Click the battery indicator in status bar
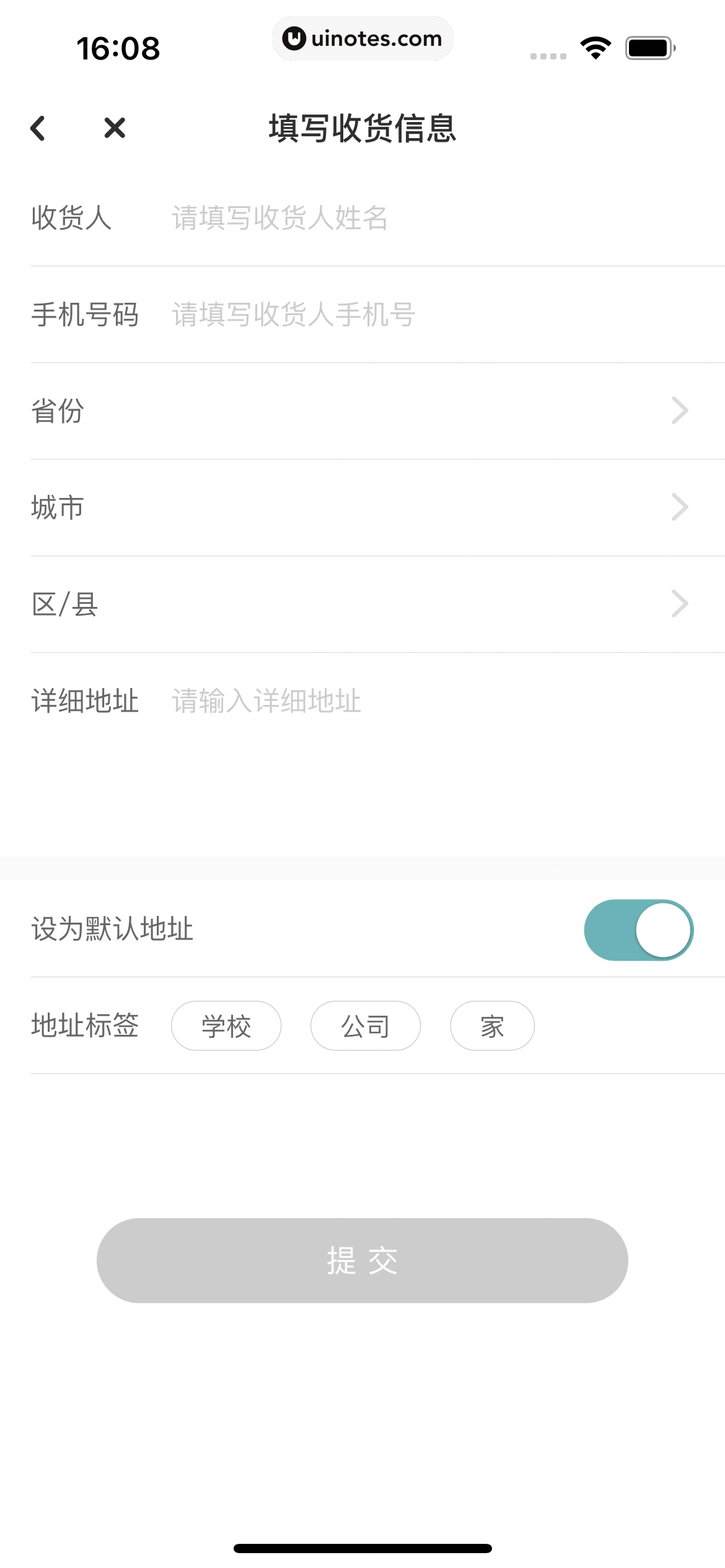 point(649,46)
